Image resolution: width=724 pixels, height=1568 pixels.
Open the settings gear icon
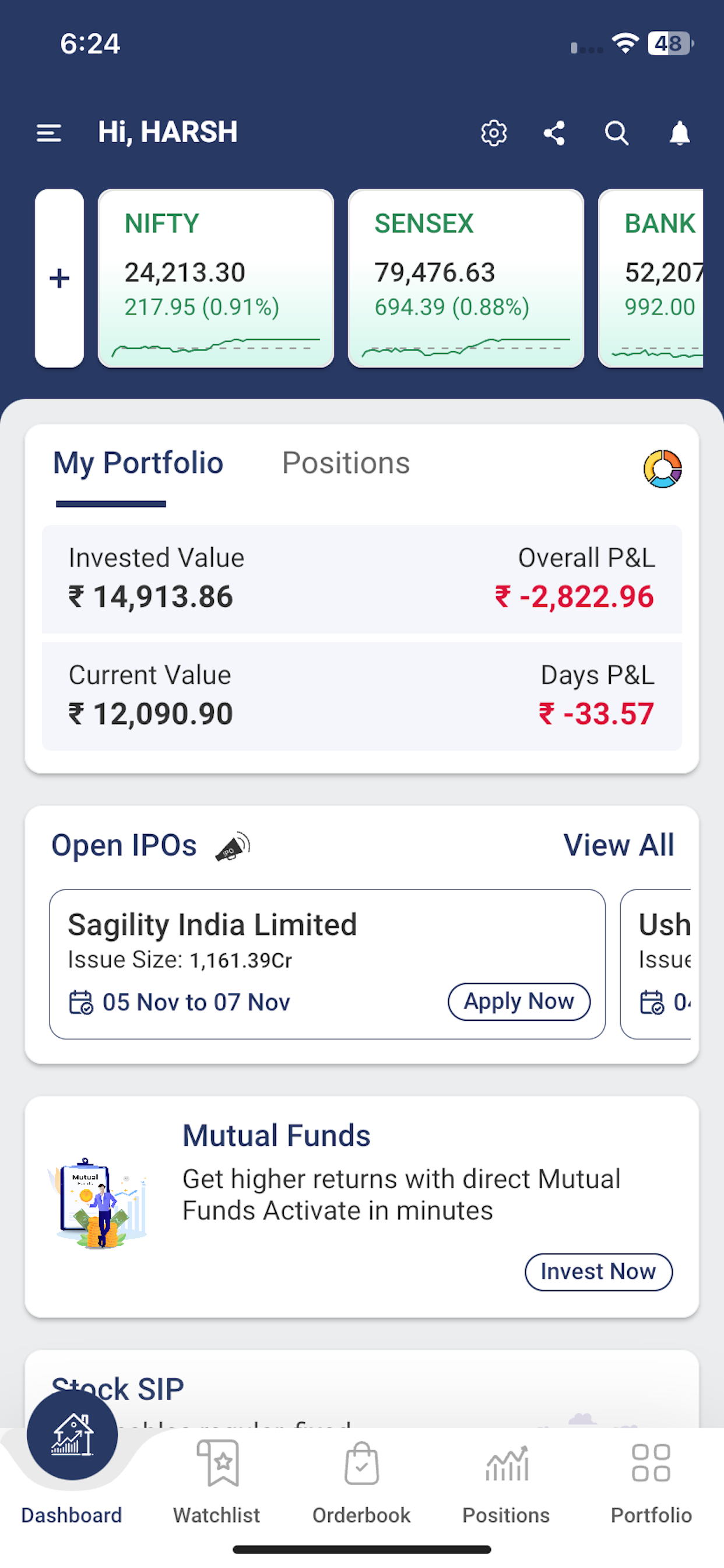point(493,132)
